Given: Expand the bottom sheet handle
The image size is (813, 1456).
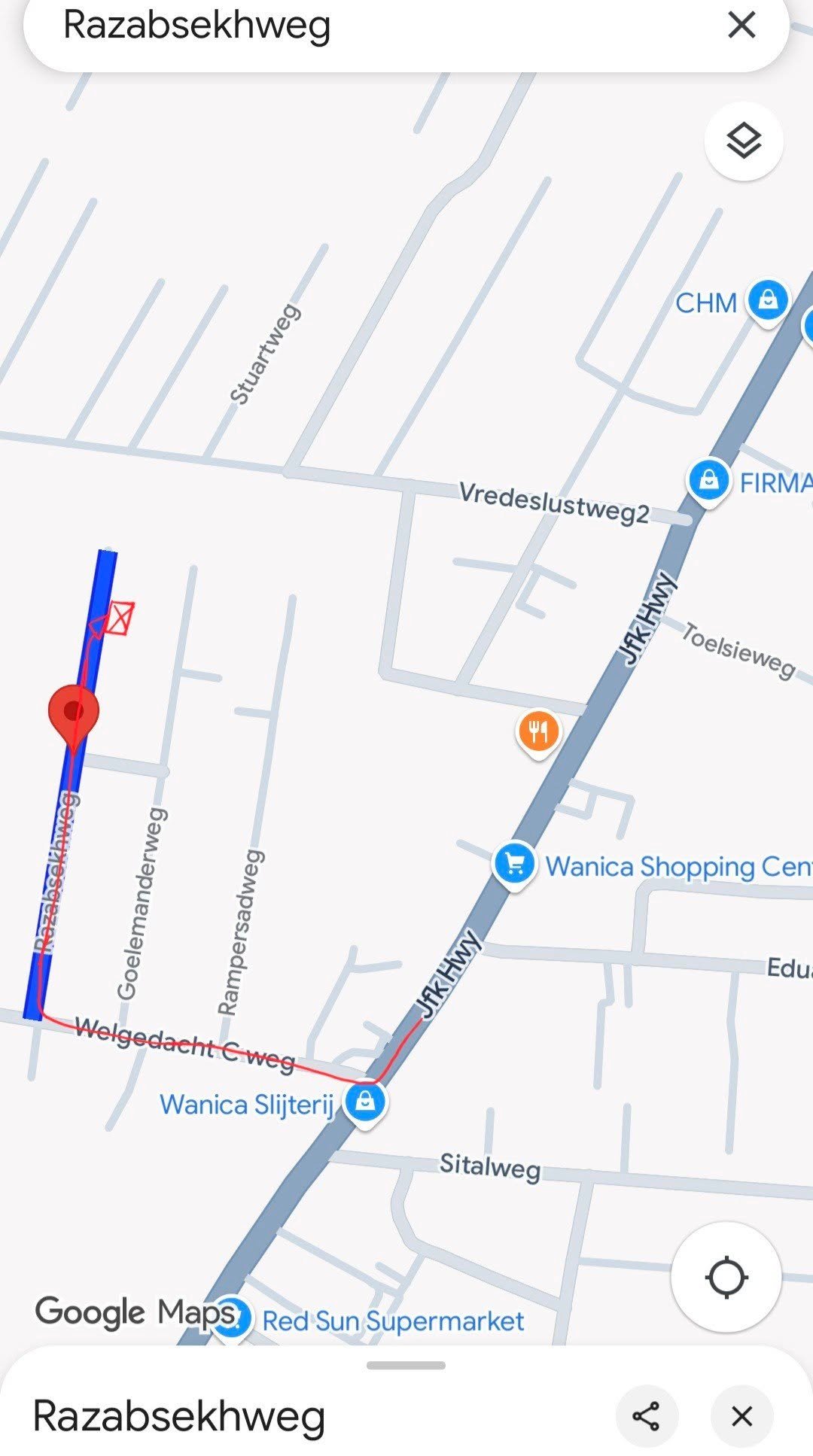Looking at the screenshot, I should click(x=406, y=1365).
